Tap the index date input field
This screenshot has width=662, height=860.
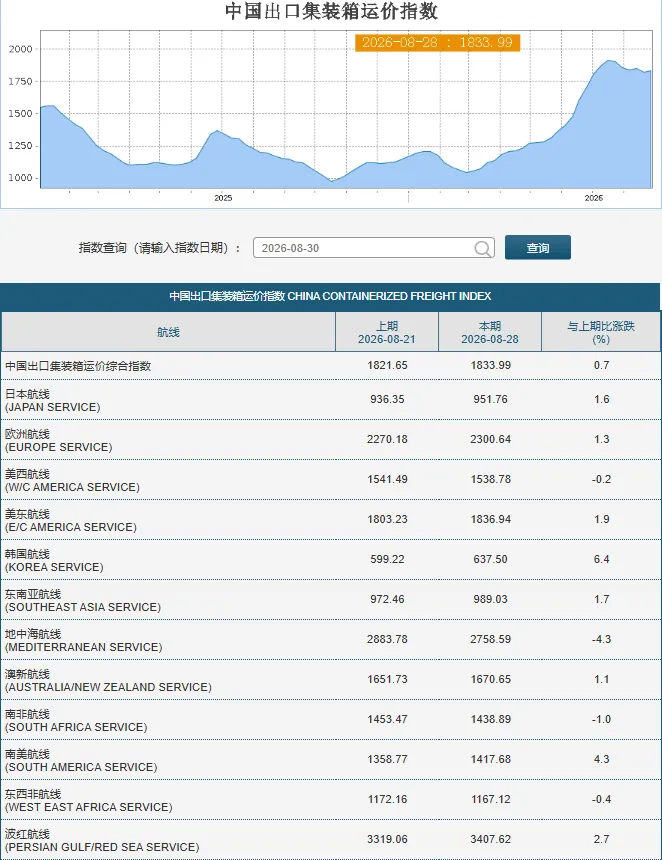[374, 248]
